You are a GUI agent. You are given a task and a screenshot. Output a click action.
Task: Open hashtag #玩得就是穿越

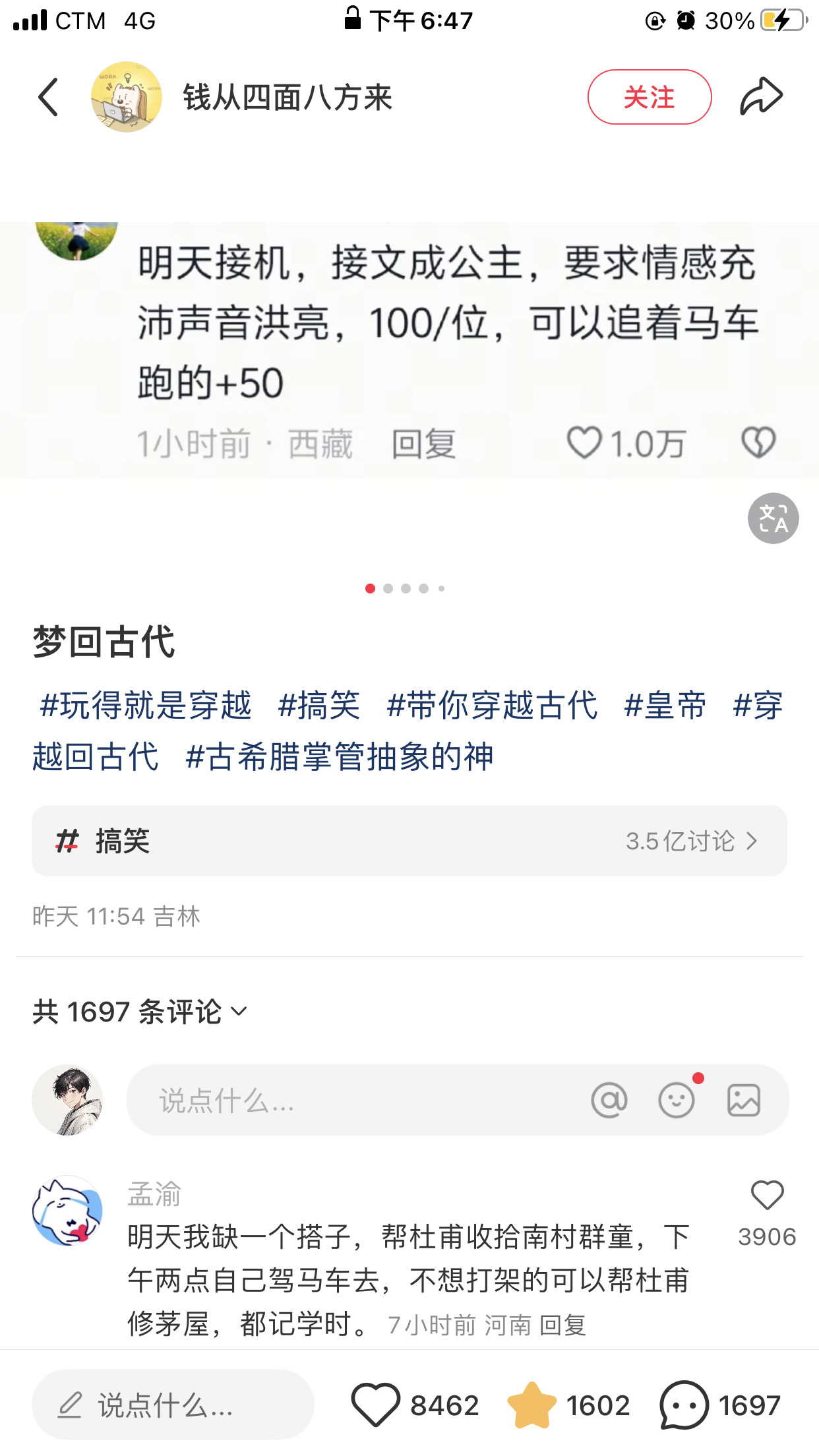click(x=146, y=706)
